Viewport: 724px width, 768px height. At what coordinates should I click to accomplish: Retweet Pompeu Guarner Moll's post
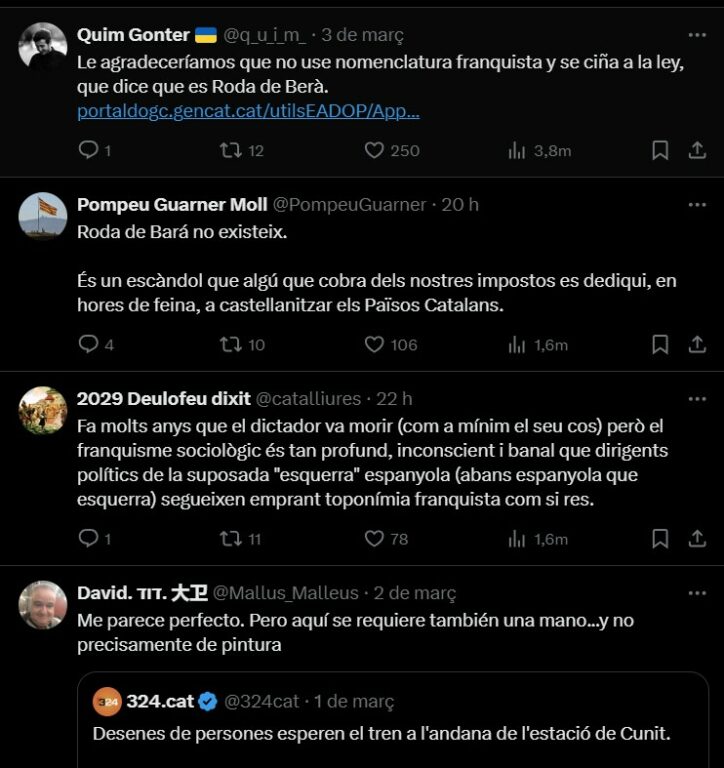230,344
